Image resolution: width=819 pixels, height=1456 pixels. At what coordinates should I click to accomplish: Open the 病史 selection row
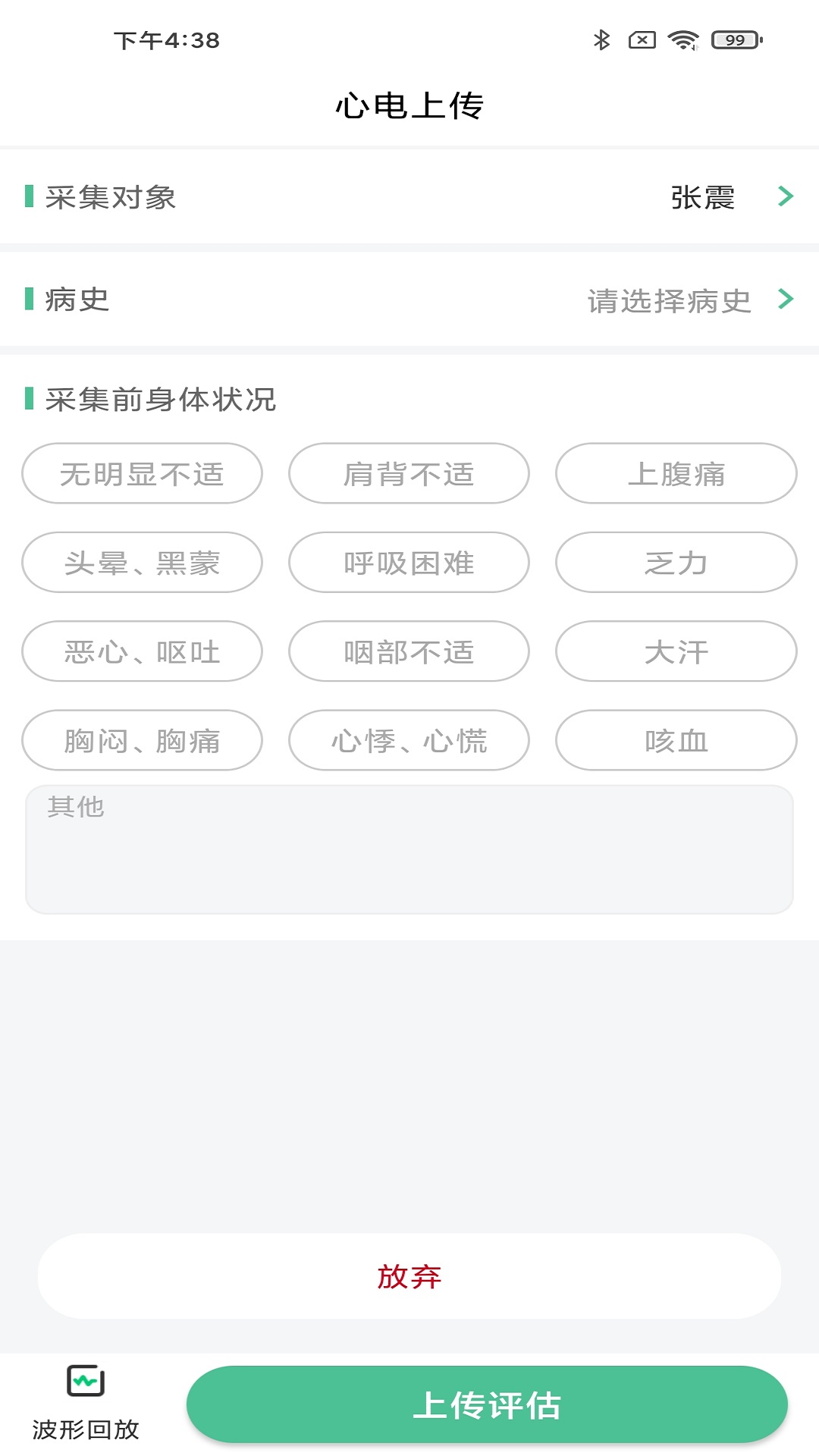point(409,300)
